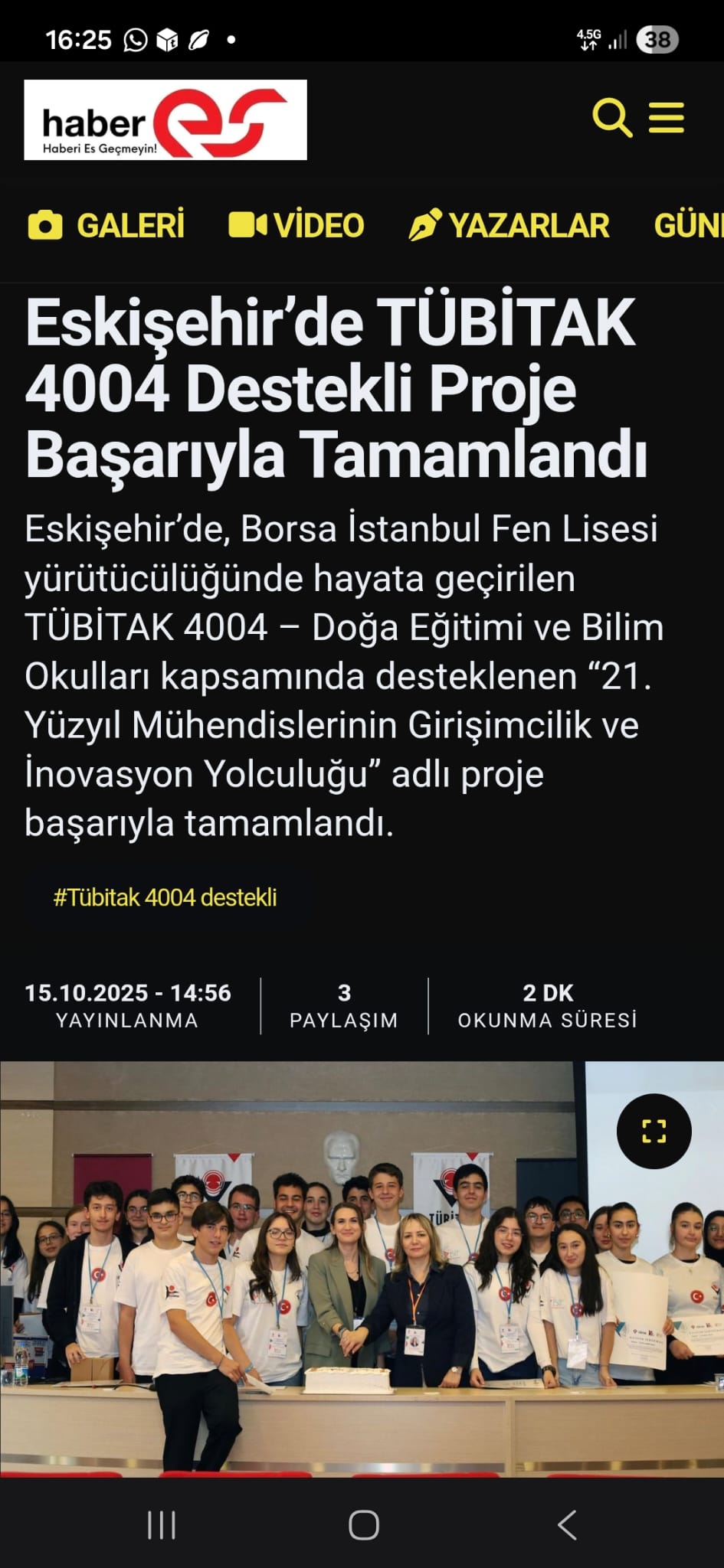Switch to the Galeri section
The width and height of the screenshot is (724, 1568).
coord(106,226)
